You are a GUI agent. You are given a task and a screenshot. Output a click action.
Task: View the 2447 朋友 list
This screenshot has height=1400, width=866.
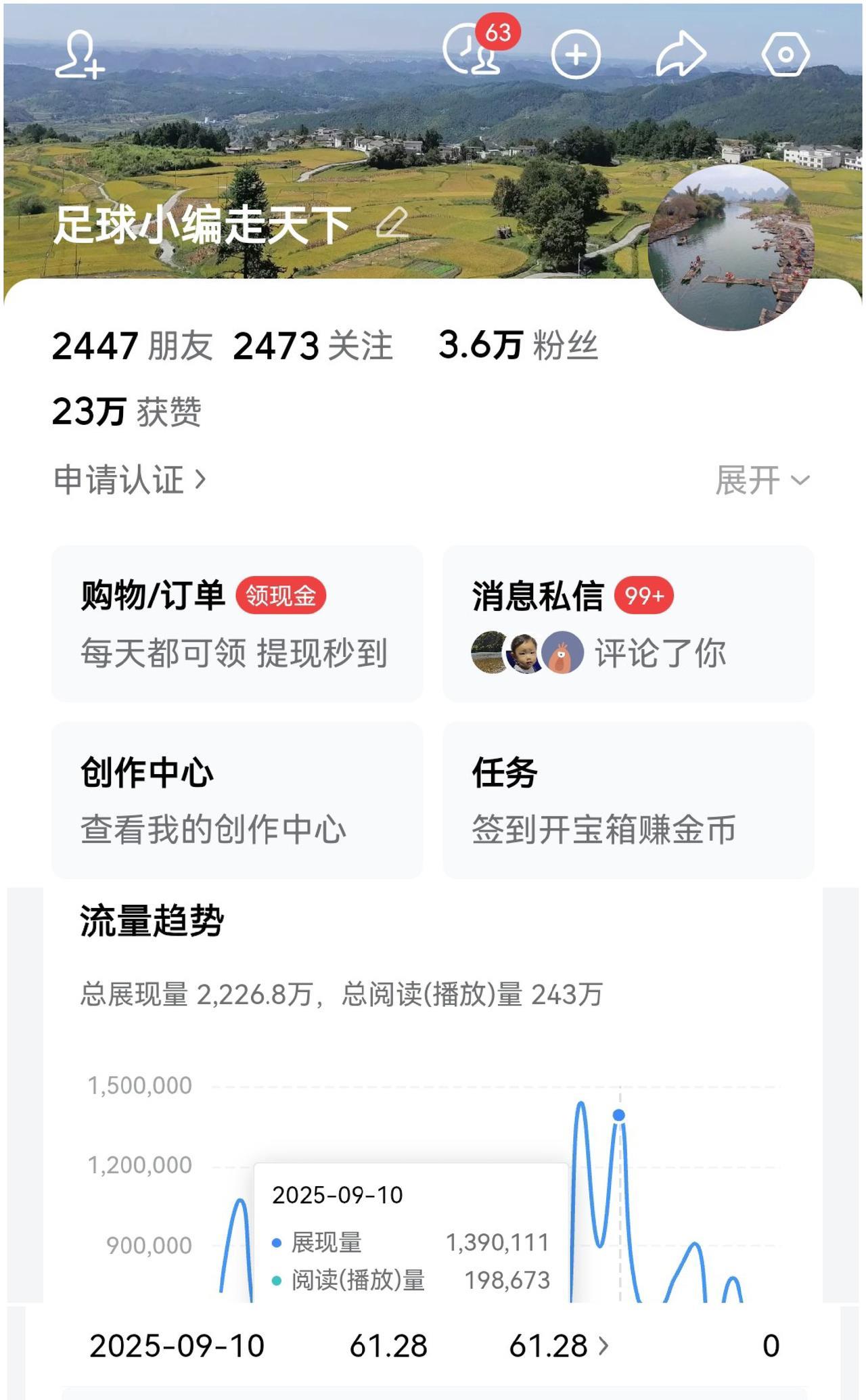click(x=133, y=346)
